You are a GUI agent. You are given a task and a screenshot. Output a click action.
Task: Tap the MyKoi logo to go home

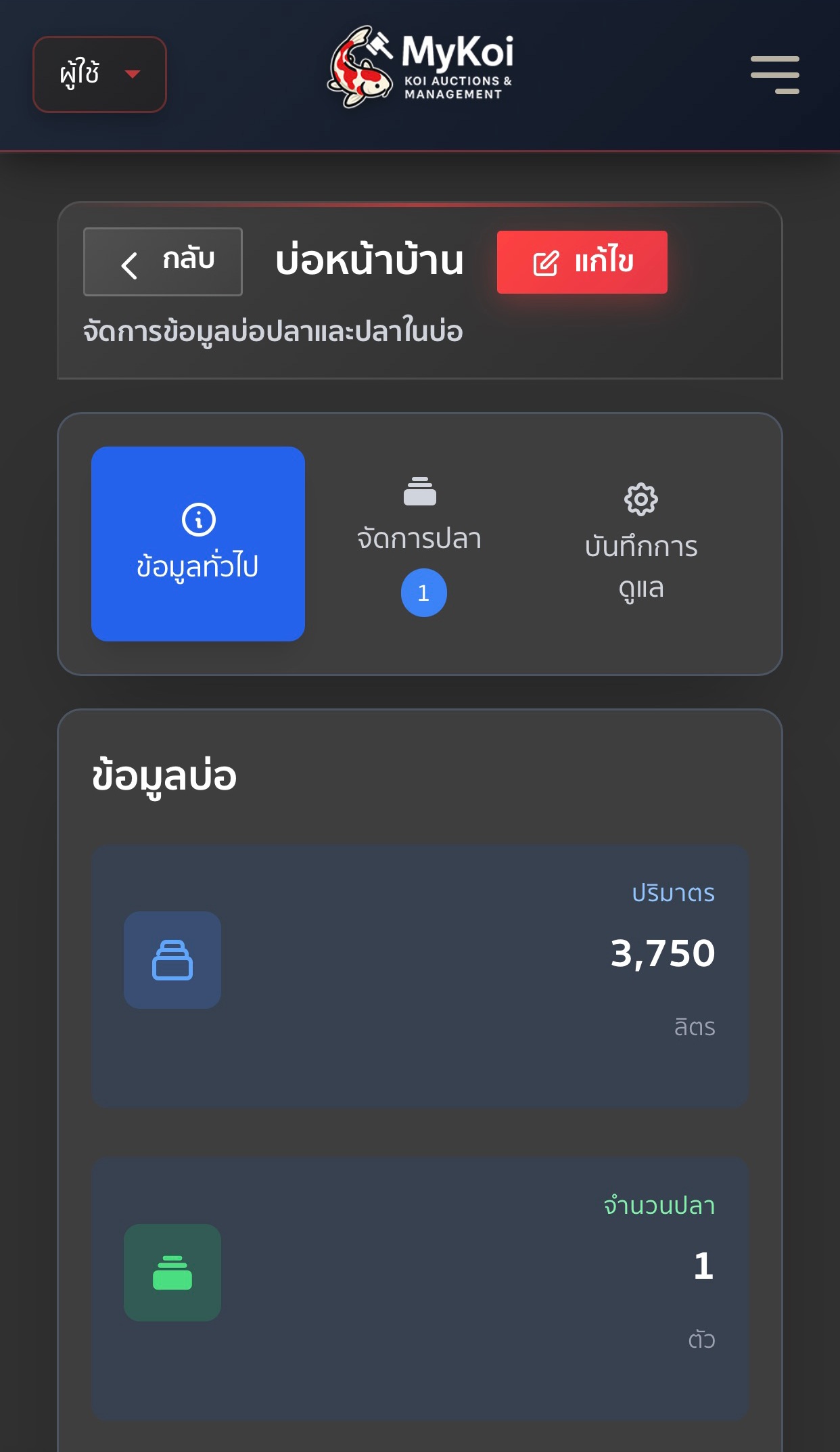[x=420, y=68]
